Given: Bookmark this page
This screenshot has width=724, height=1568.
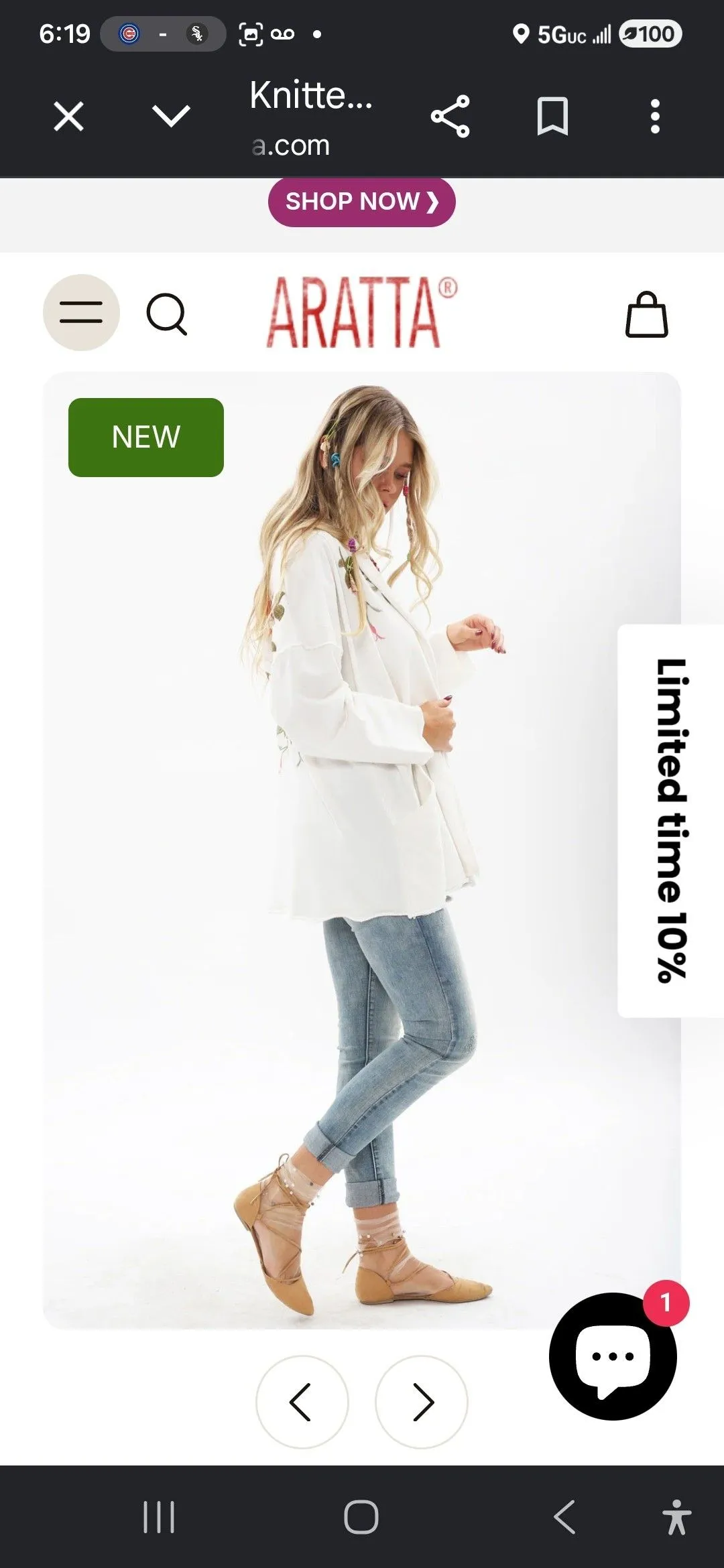Looking at the screenshot, I should [x=552, y=117].
